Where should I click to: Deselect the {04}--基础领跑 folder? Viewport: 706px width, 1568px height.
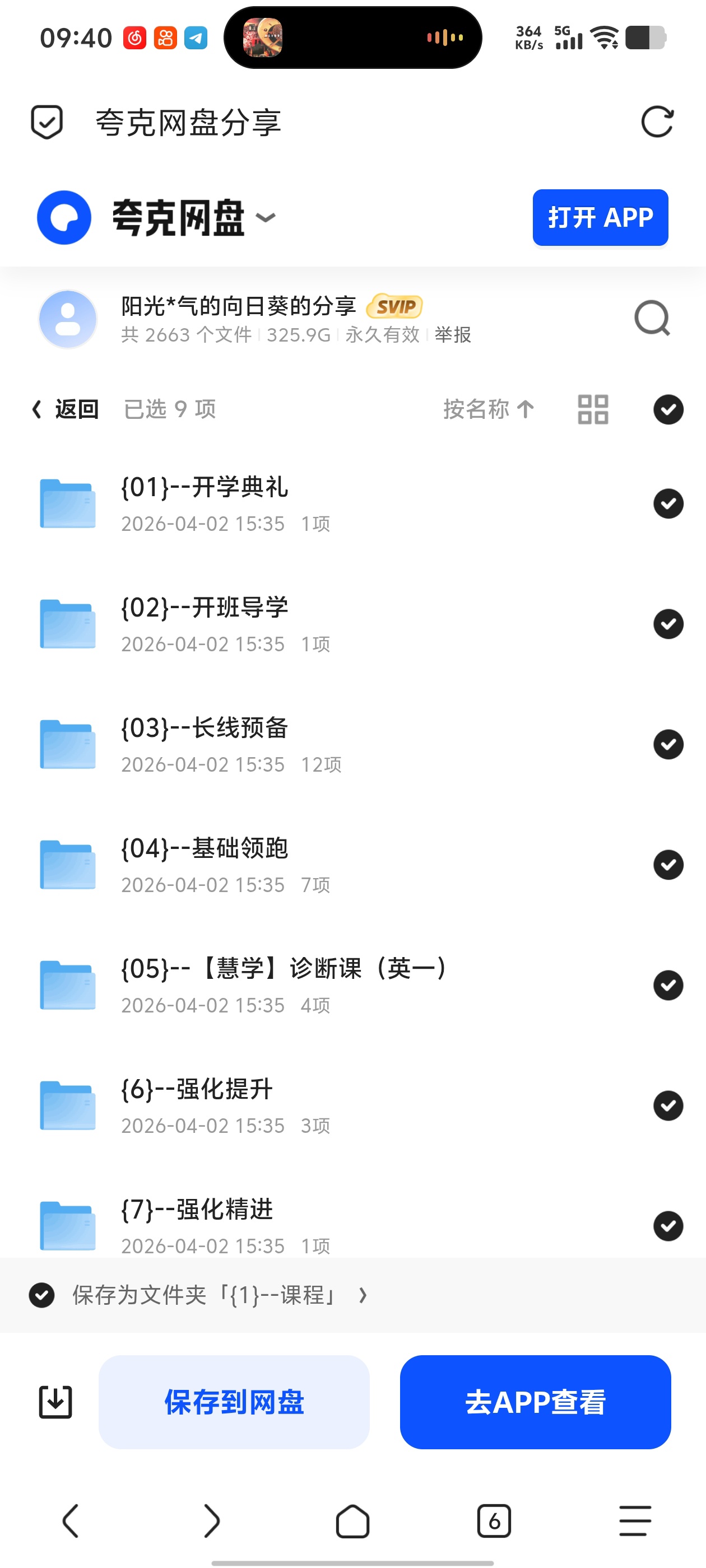(668, 865)
